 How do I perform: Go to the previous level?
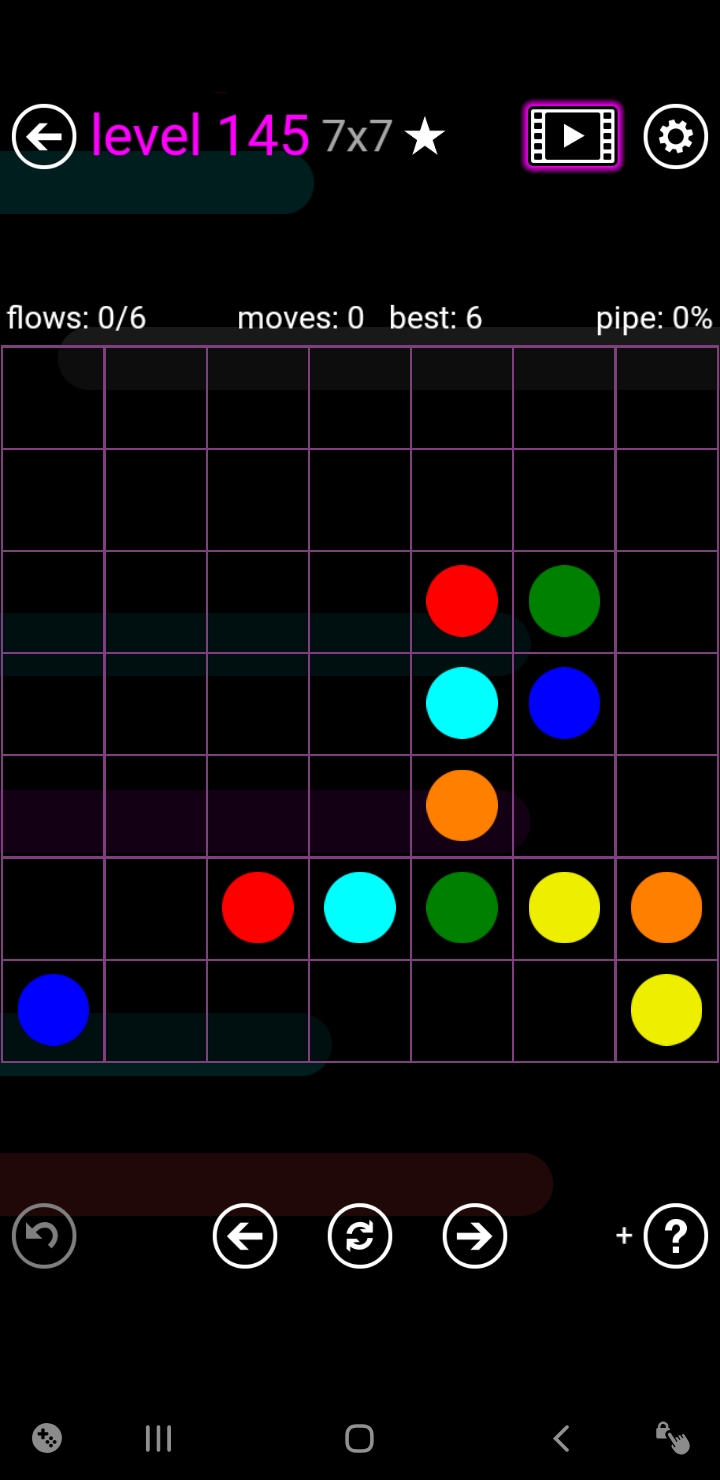tap(245, 1236)
